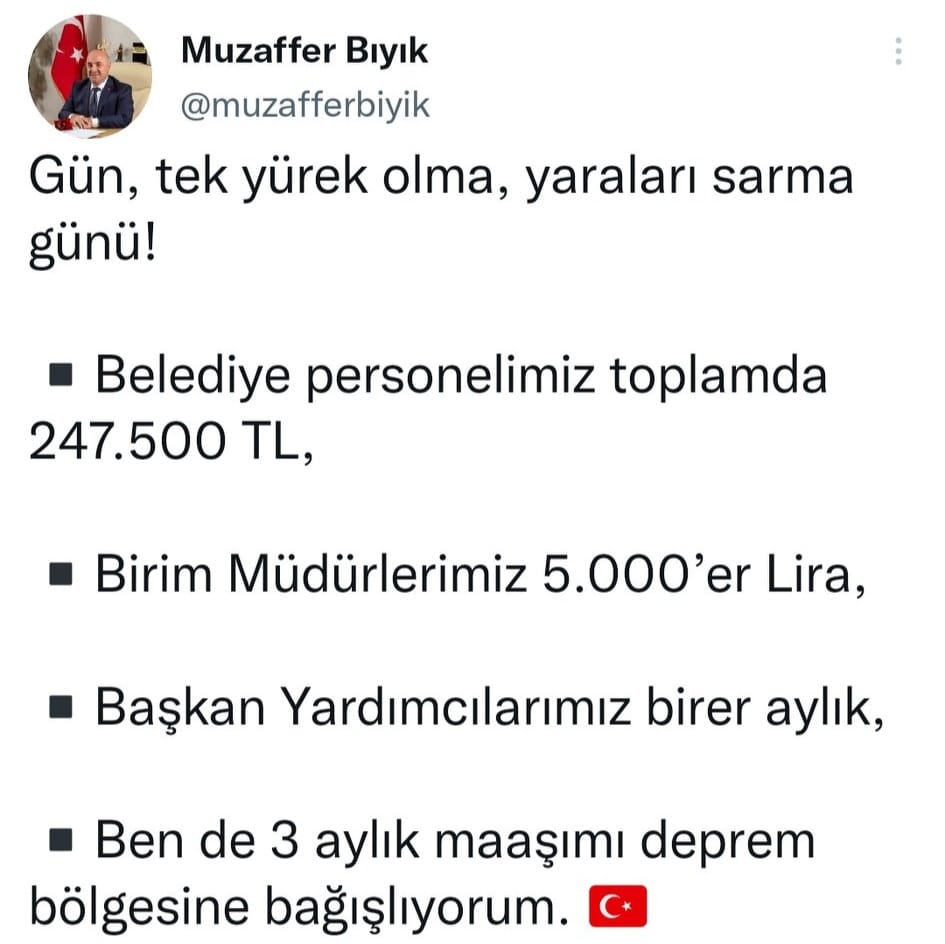
Task: Open Muzaffer Bıyık's profile picture
Action: tap(90, 77)
